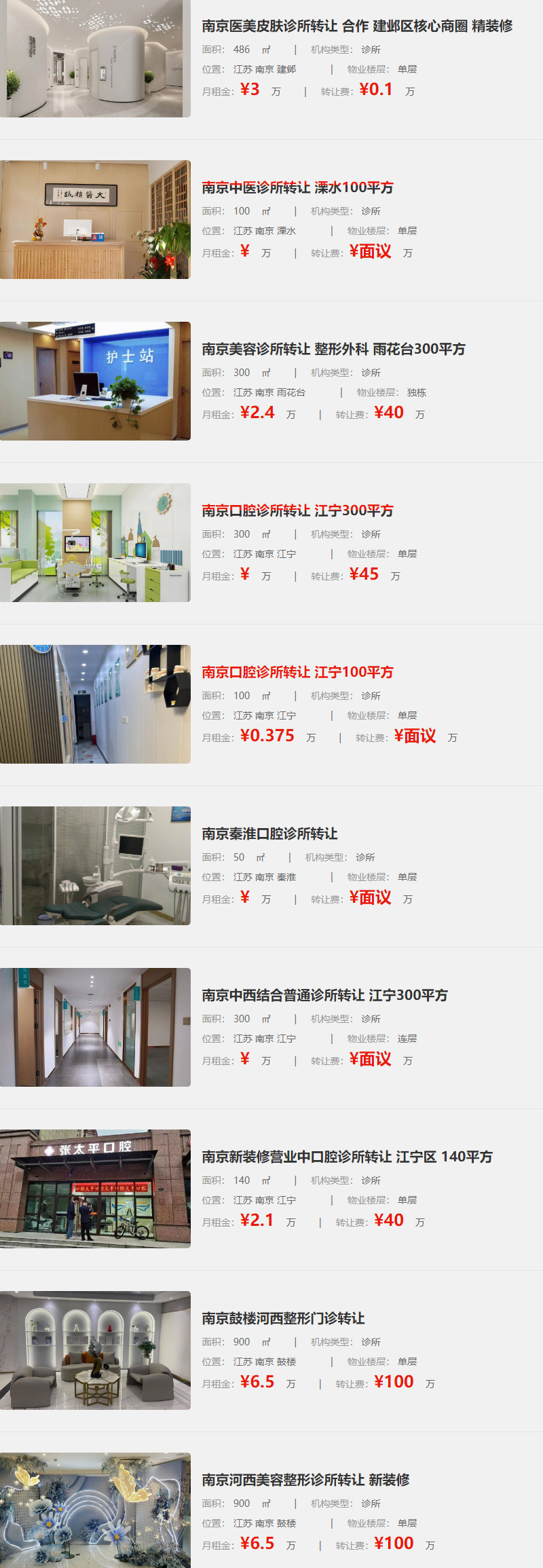Open 南京美容诊所转让 雨花台300平方 listing
543x1568 pixels.
[333, 350]
